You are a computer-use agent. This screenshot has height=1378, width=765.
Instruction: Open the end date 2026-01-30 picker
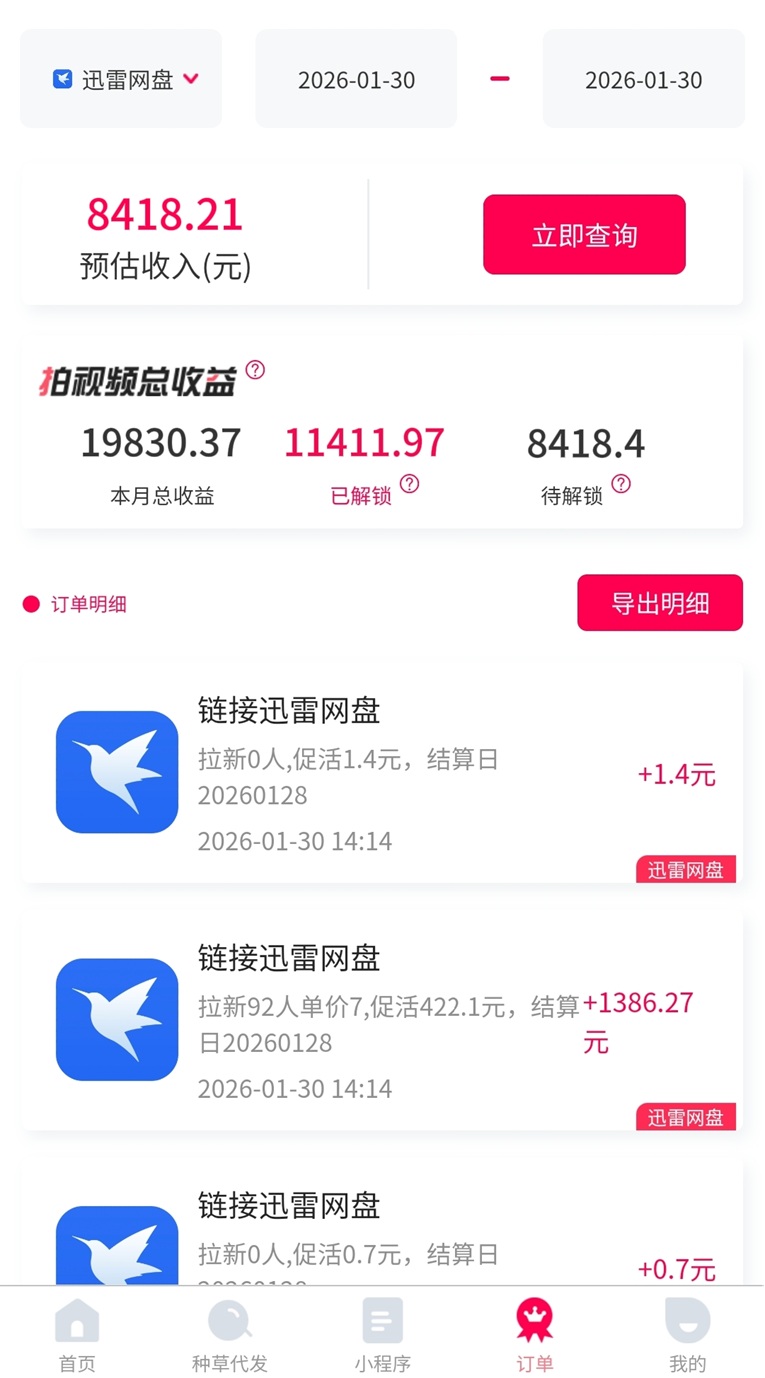click(643, 80)
